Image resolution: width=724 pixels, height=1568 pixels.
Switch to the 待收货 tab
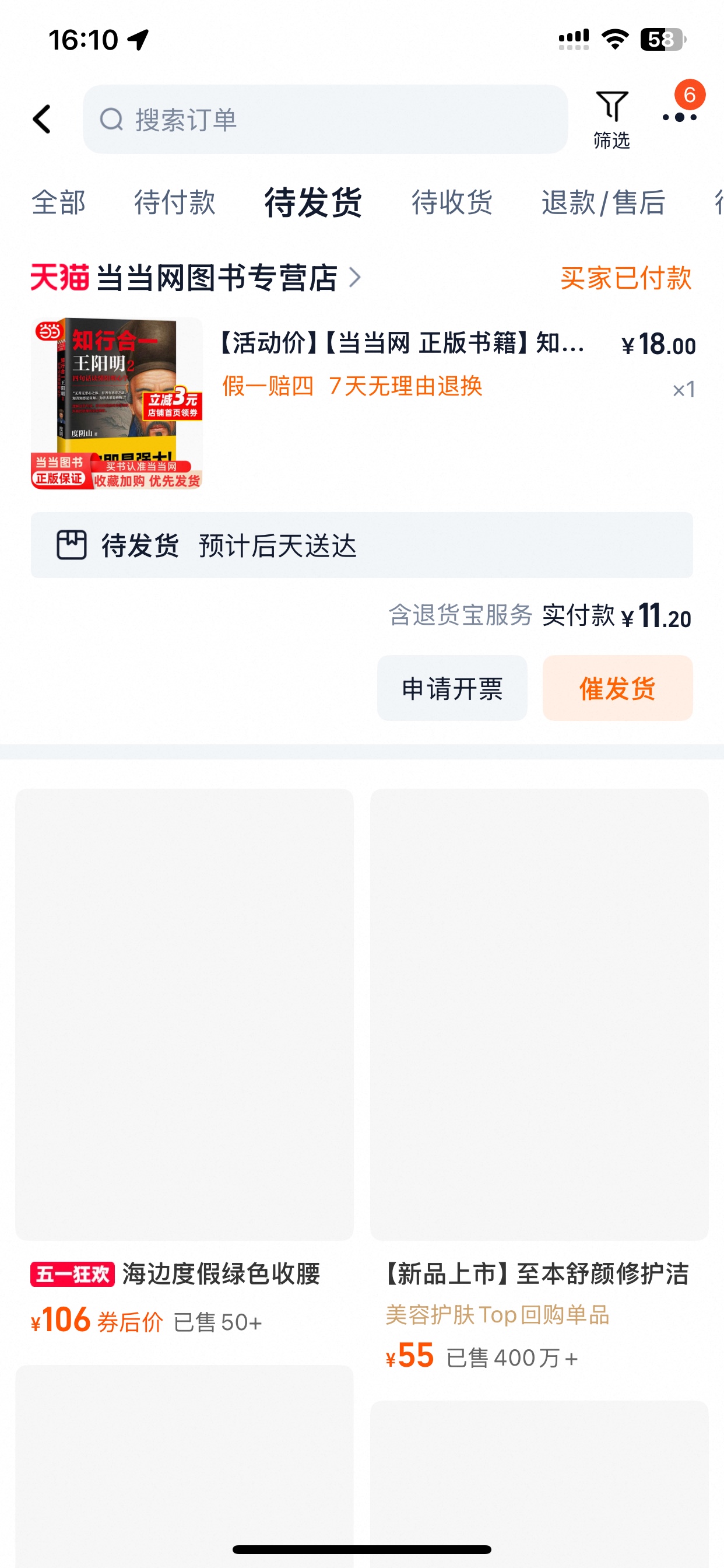coord(451,202)
